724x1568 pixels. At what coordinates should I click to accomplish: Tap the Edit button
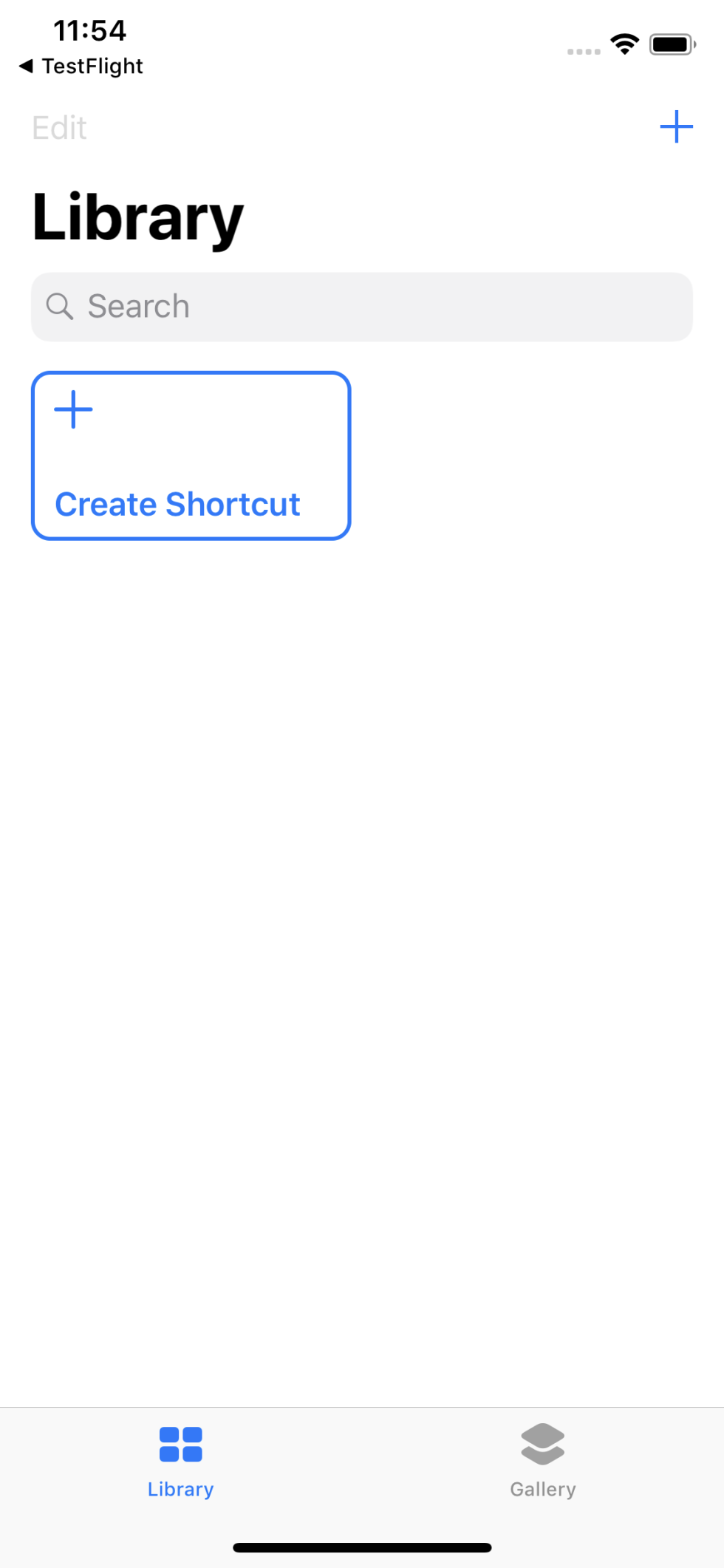point(59,126)
